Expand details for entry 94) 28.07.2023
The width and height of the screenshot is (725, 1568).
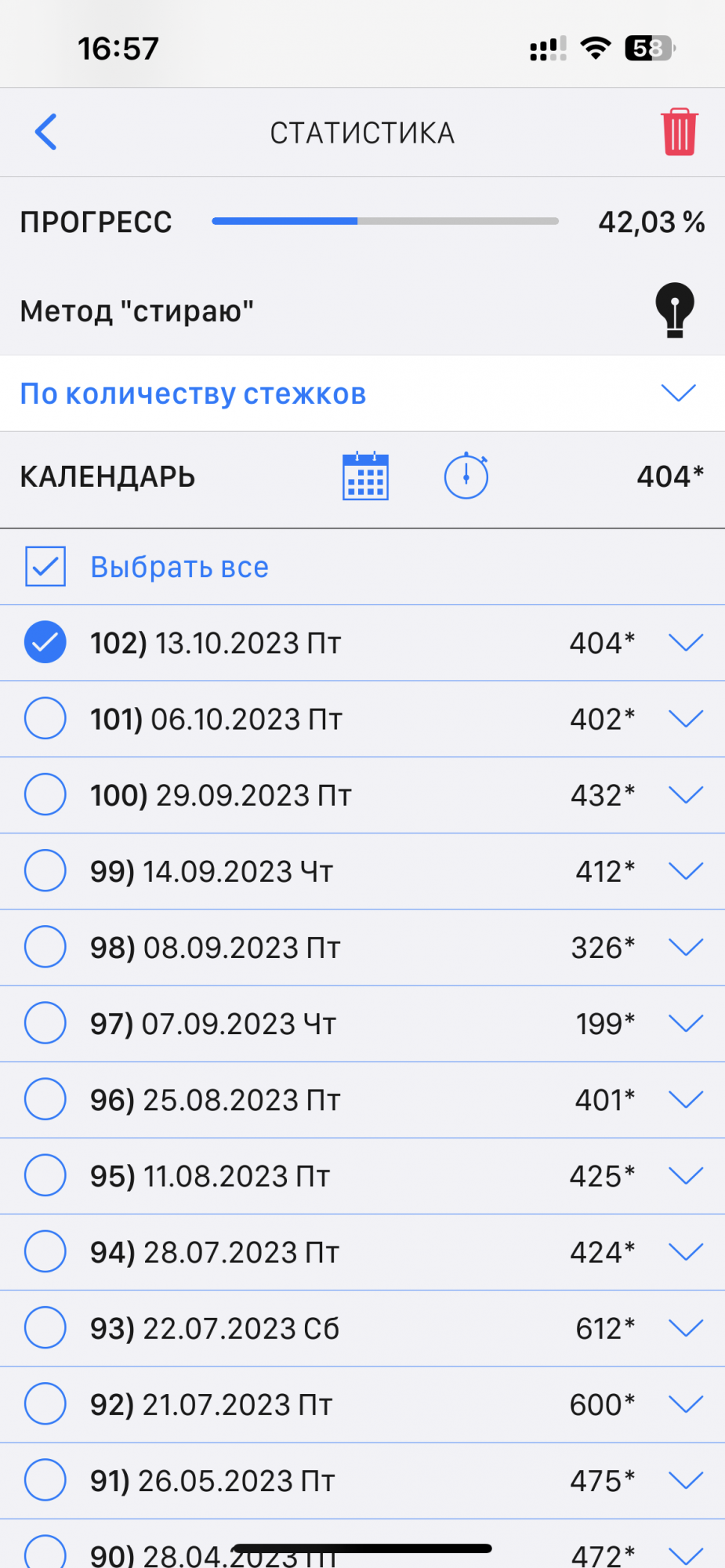click(x=686, y=1252)
